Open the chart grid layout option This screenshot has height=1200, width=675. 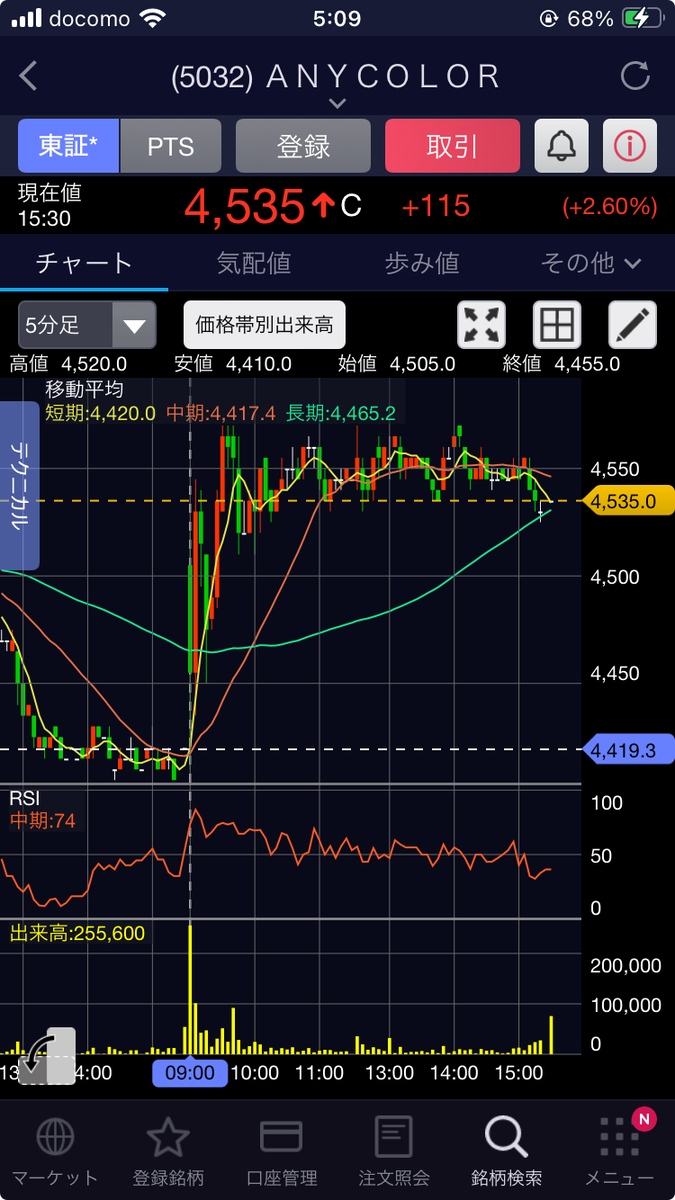tap(556, 325)
